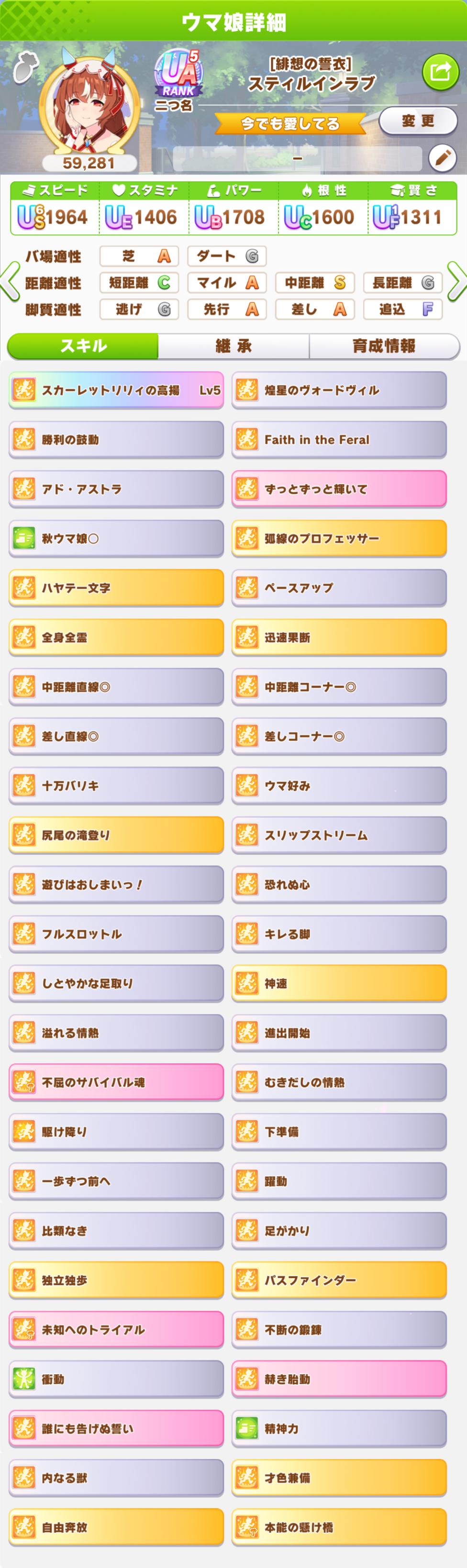
Task: Select the スキル tab
Action: 83,346
